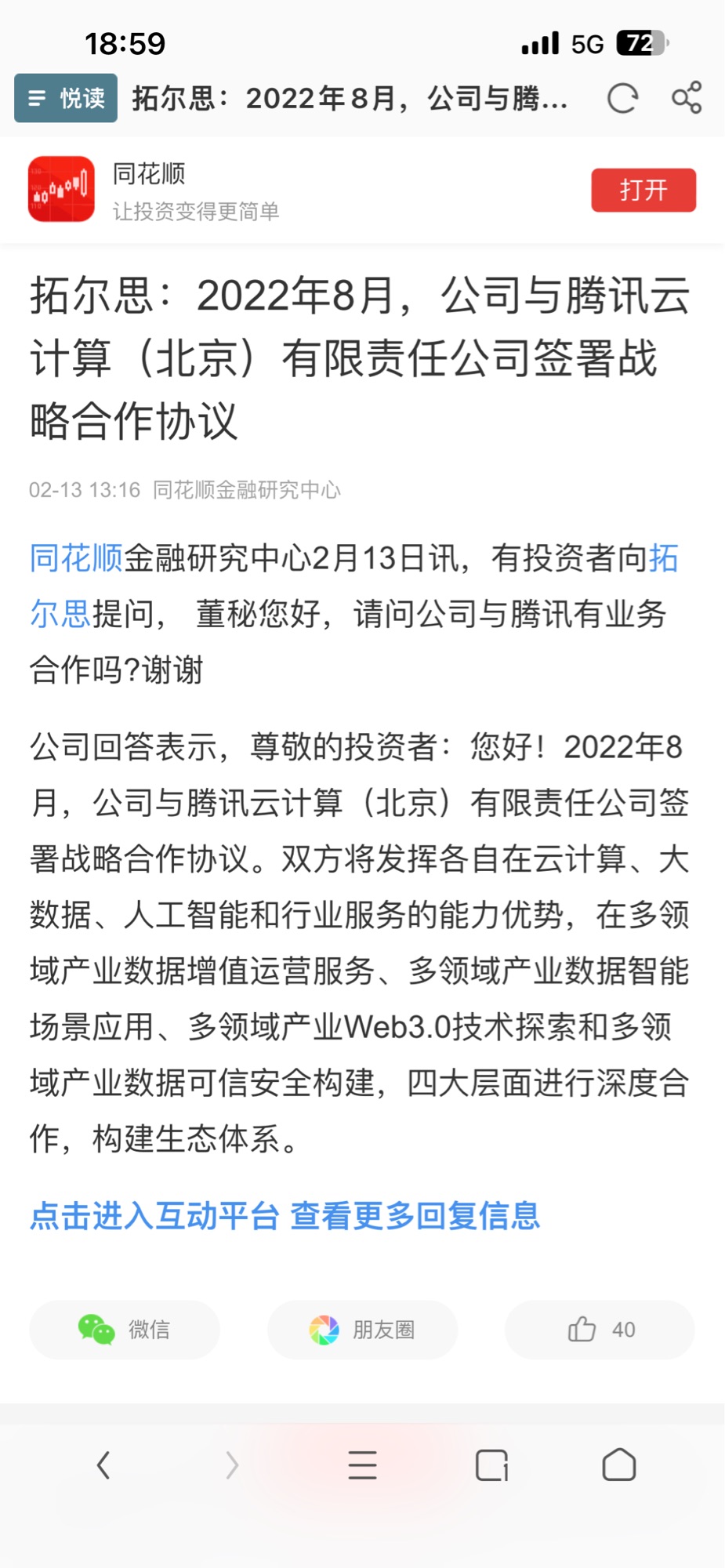The width and height of the screenshot is (725, 1568).
Task: Open 点击进入互动平台 查看更多回复信息 link
Action: point(285,1216)
